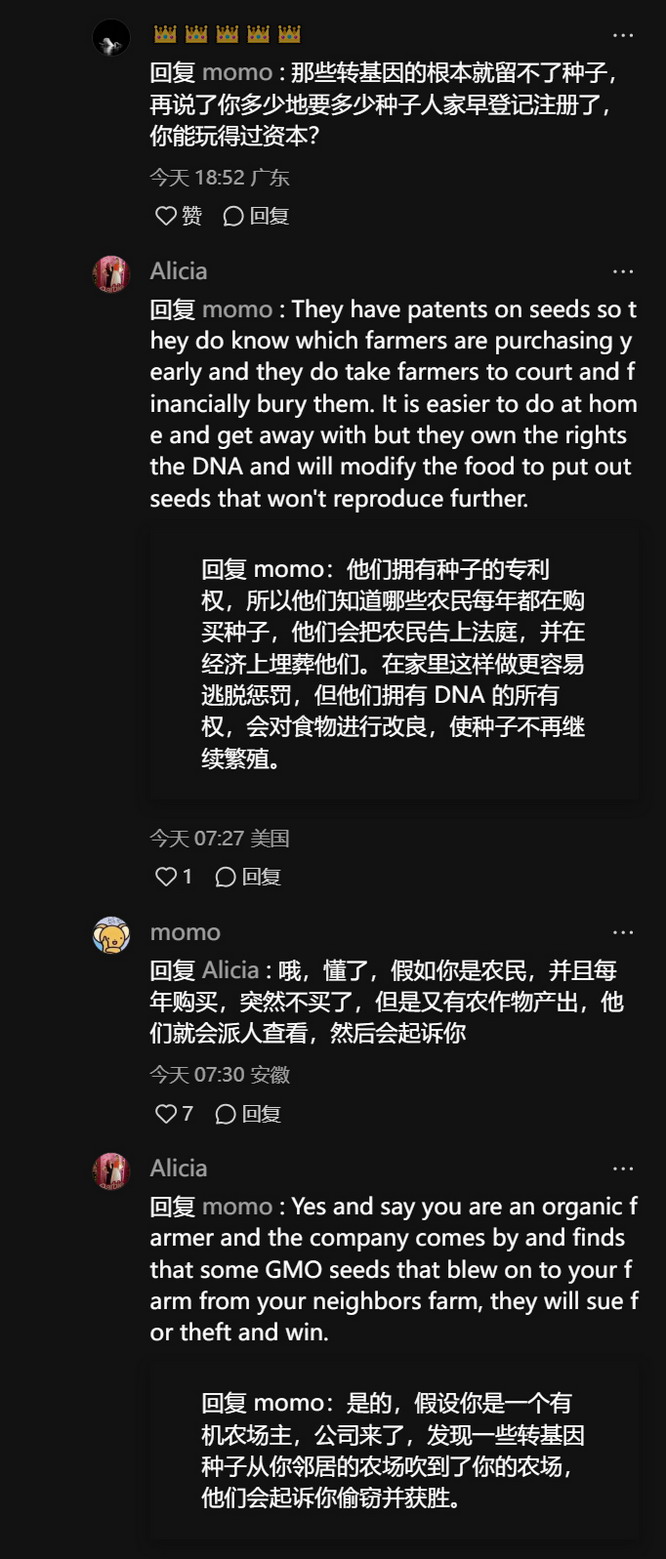View Alicia's profile from her patents comment avatar
This screenshot has height=1559, width=666.
click(x=111, y=273)
